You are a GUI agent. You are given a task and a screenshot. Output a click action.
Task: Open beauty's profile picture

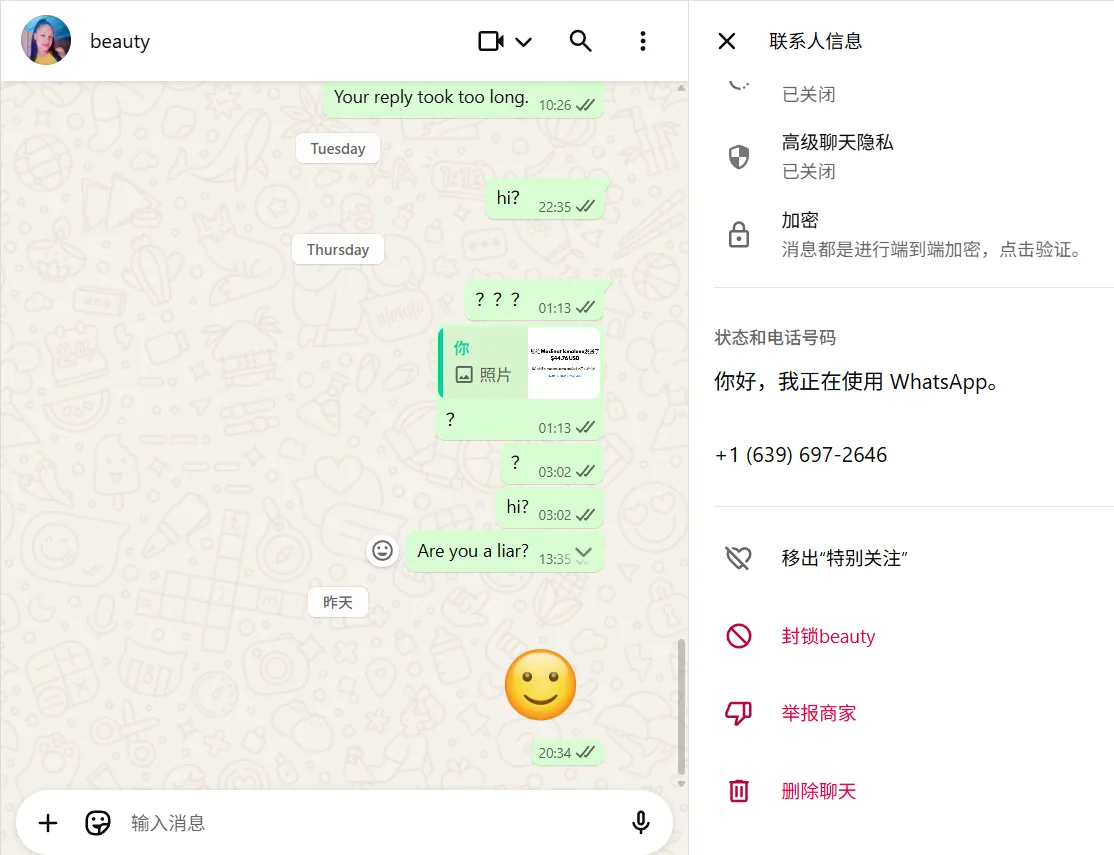(46, 41)
